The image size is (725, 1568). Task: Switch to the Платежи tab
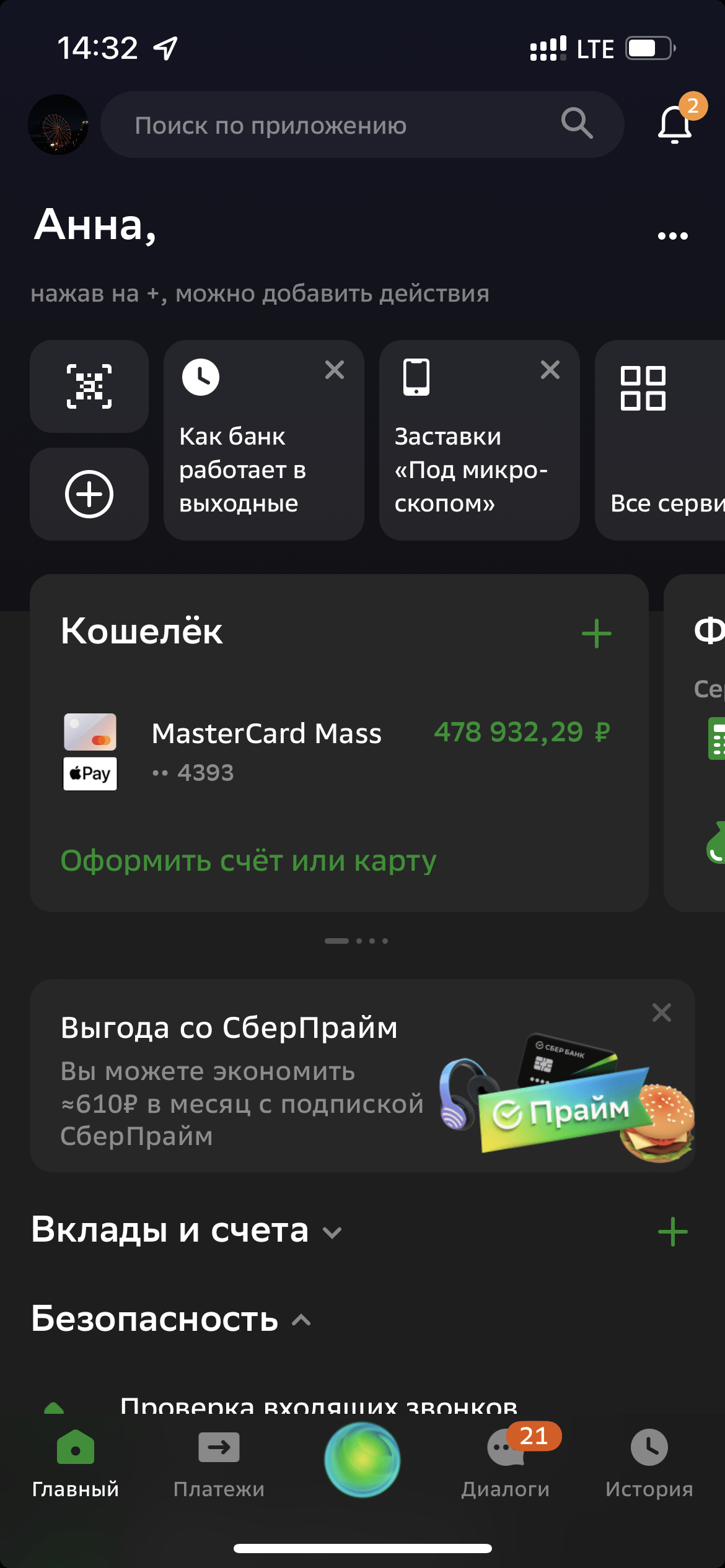[x=219, y=1463]
